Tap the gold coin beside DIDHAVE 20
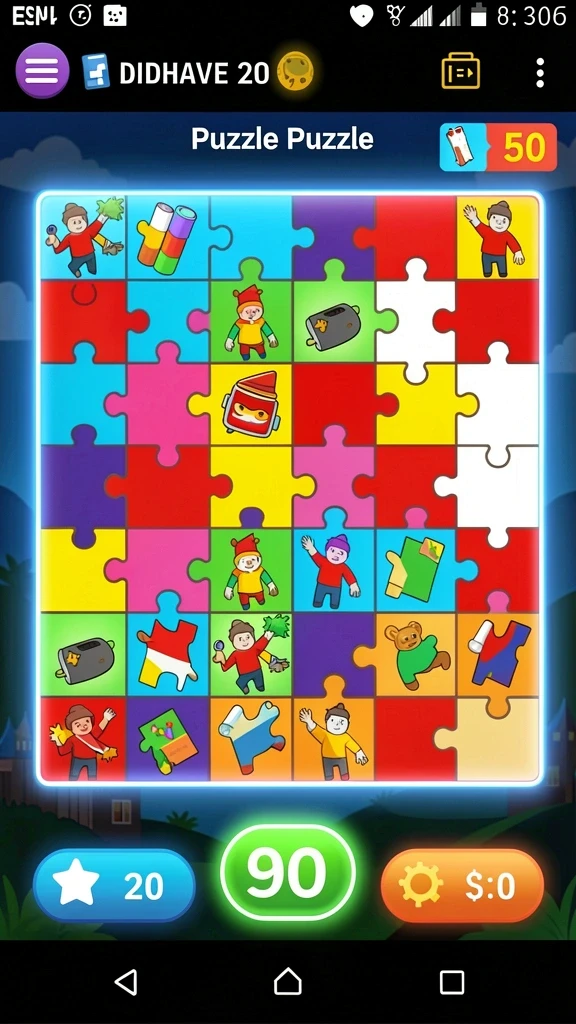The height and width of the screenshot is (1024, 576). [295, 71]
